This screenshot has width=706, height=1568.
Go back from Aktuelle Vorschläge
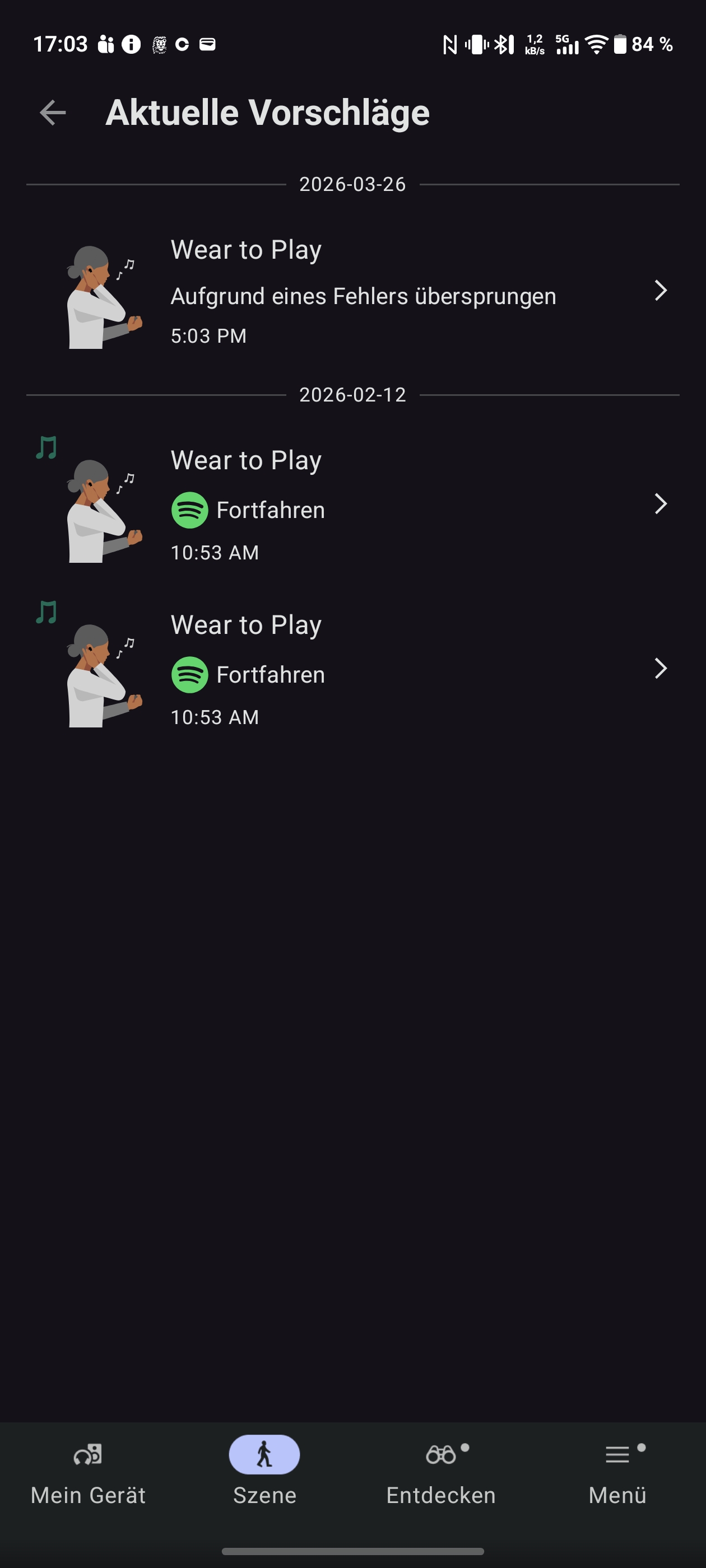53,113
